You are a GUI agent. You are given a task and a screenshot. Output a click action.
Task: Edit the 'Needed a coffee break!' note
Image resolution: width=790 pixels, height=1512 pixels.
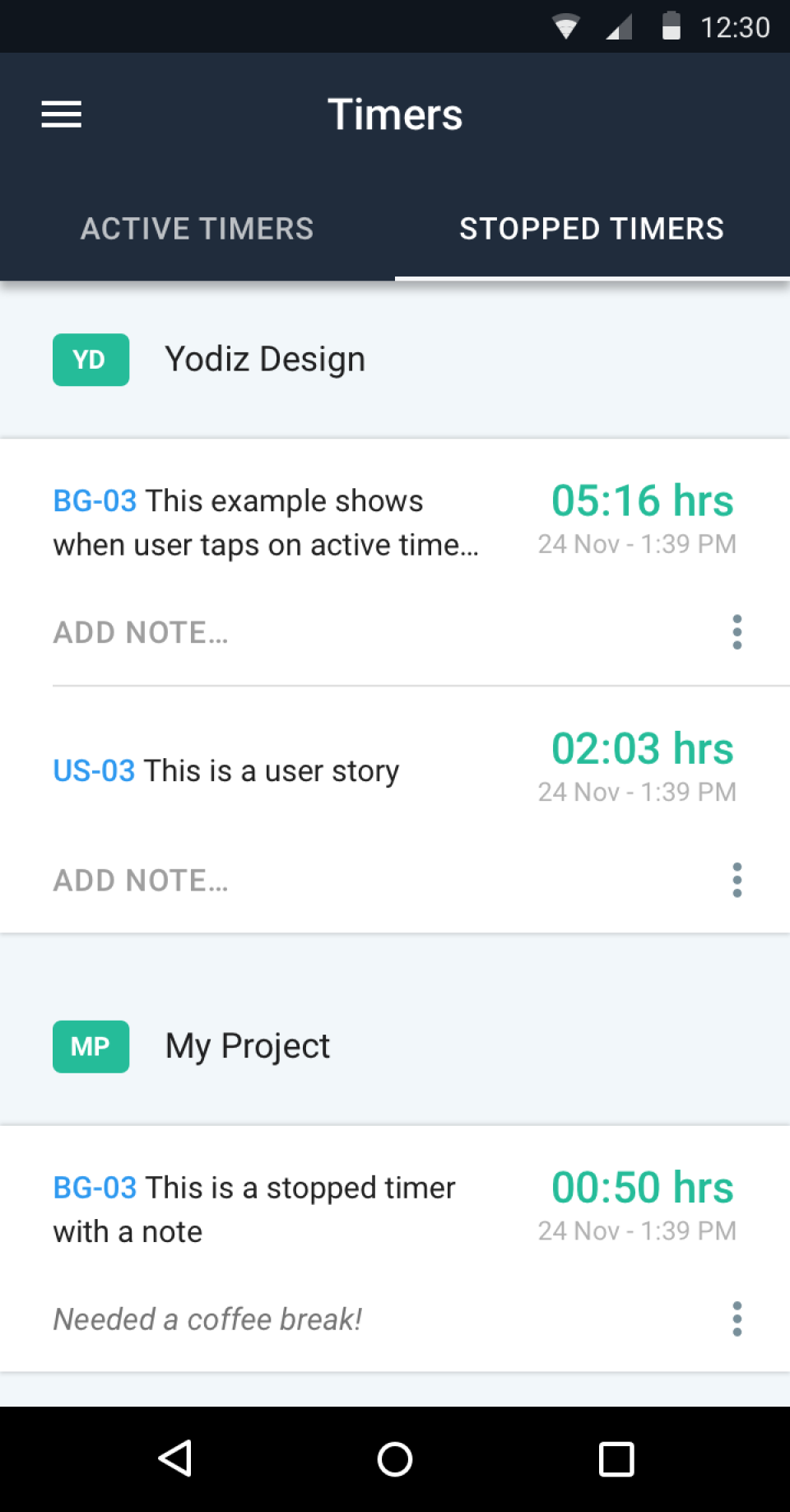pos(207,1319)
